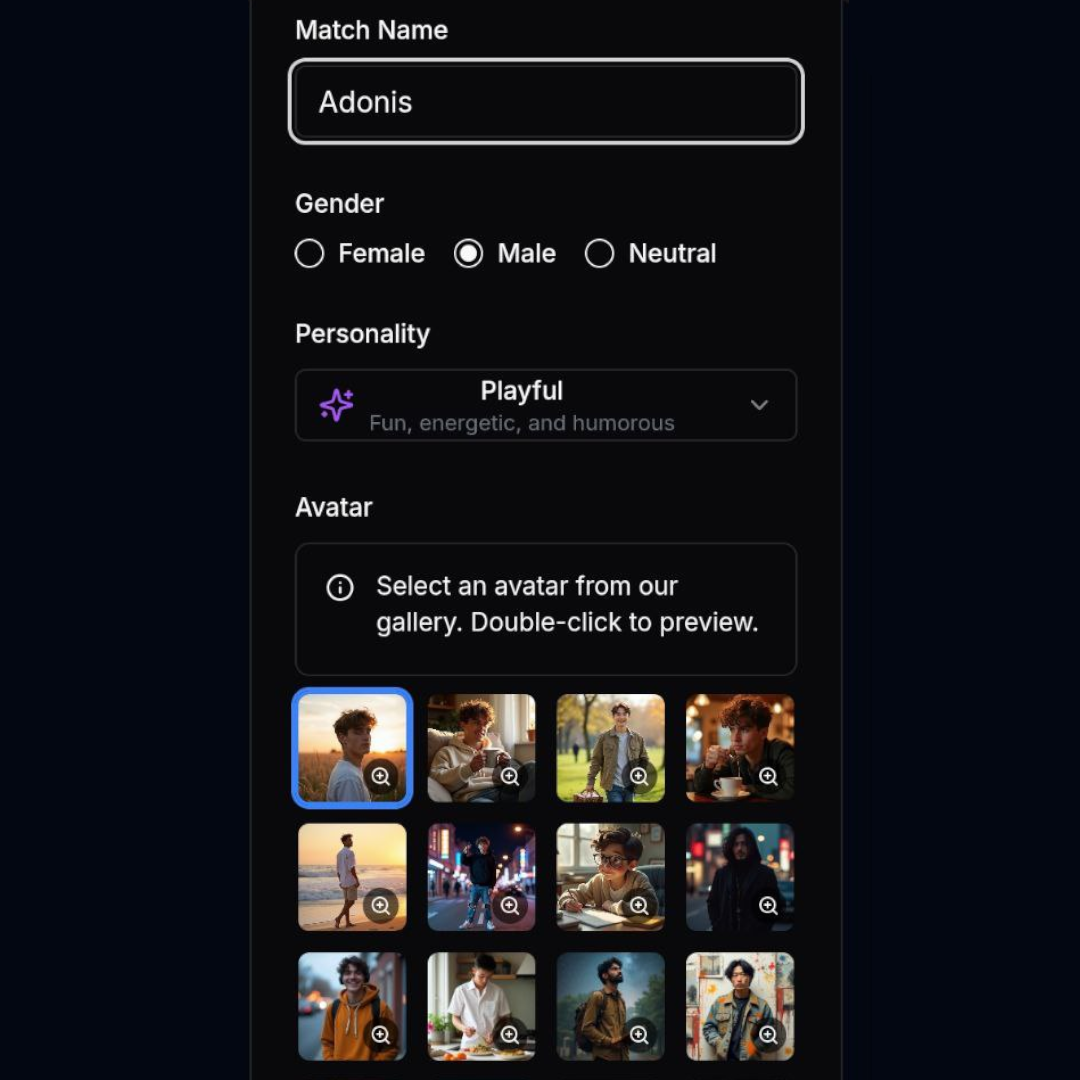Screen dimensions: 1080x1080
Task: Select the Female gender option
Action: pyautogui.click(x=310, y=254)
